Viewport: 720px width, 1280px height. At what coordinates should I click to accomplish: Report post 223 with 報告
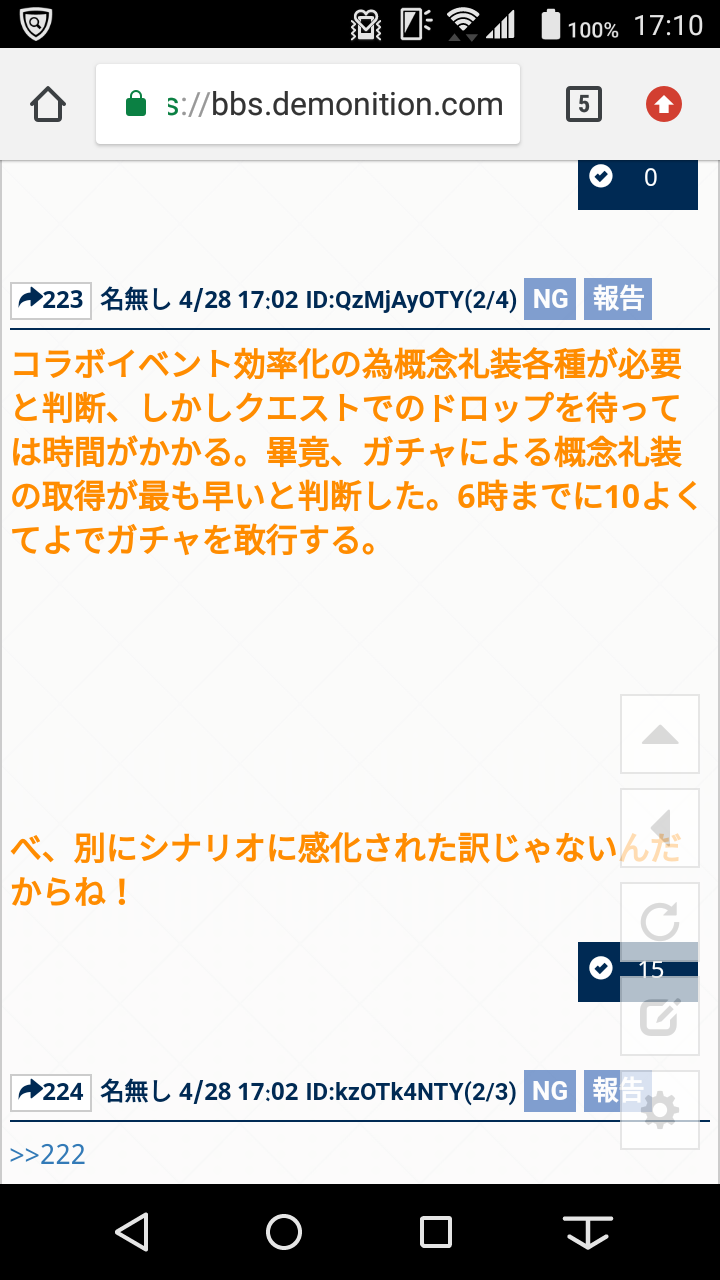[618, 299]
